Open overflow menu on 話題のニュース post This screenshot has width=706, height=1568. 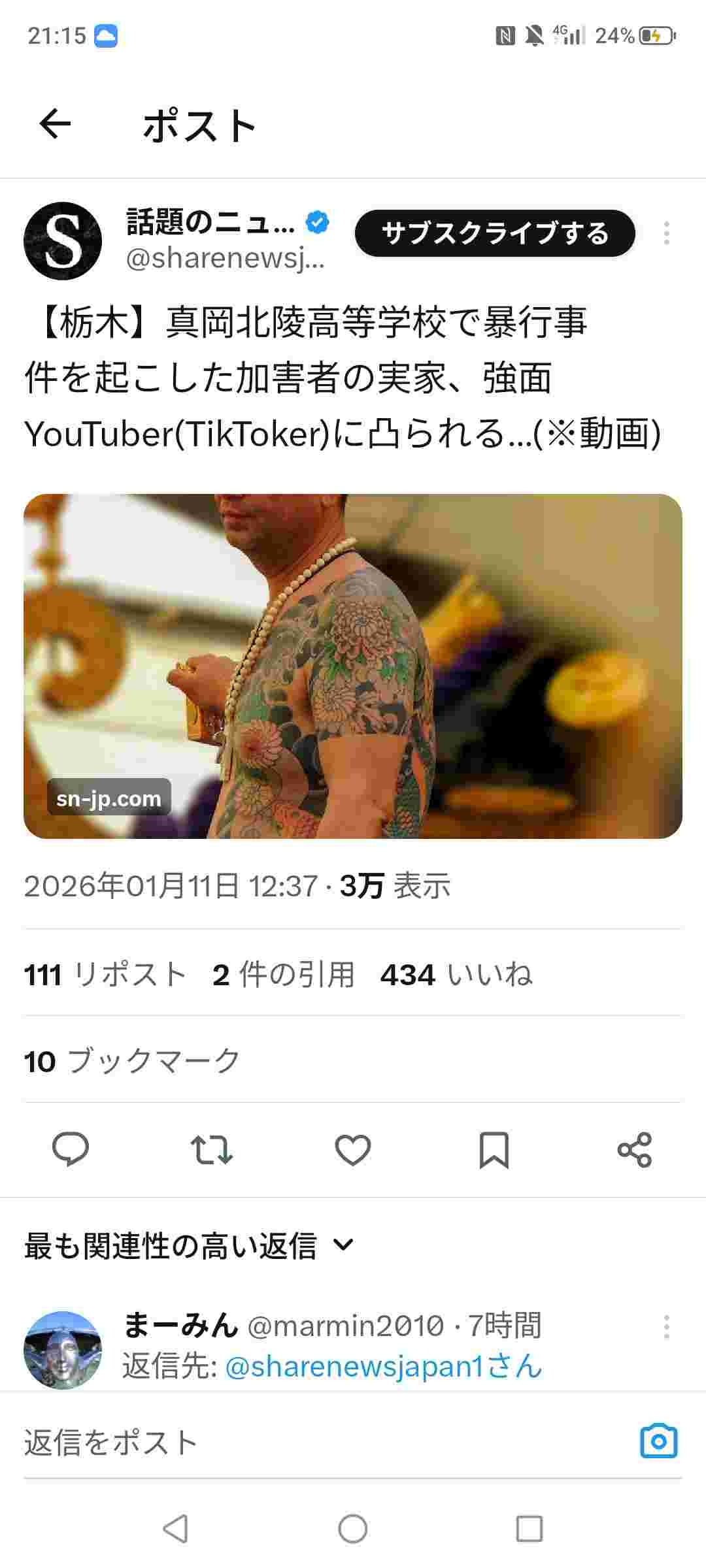(666, 233)
